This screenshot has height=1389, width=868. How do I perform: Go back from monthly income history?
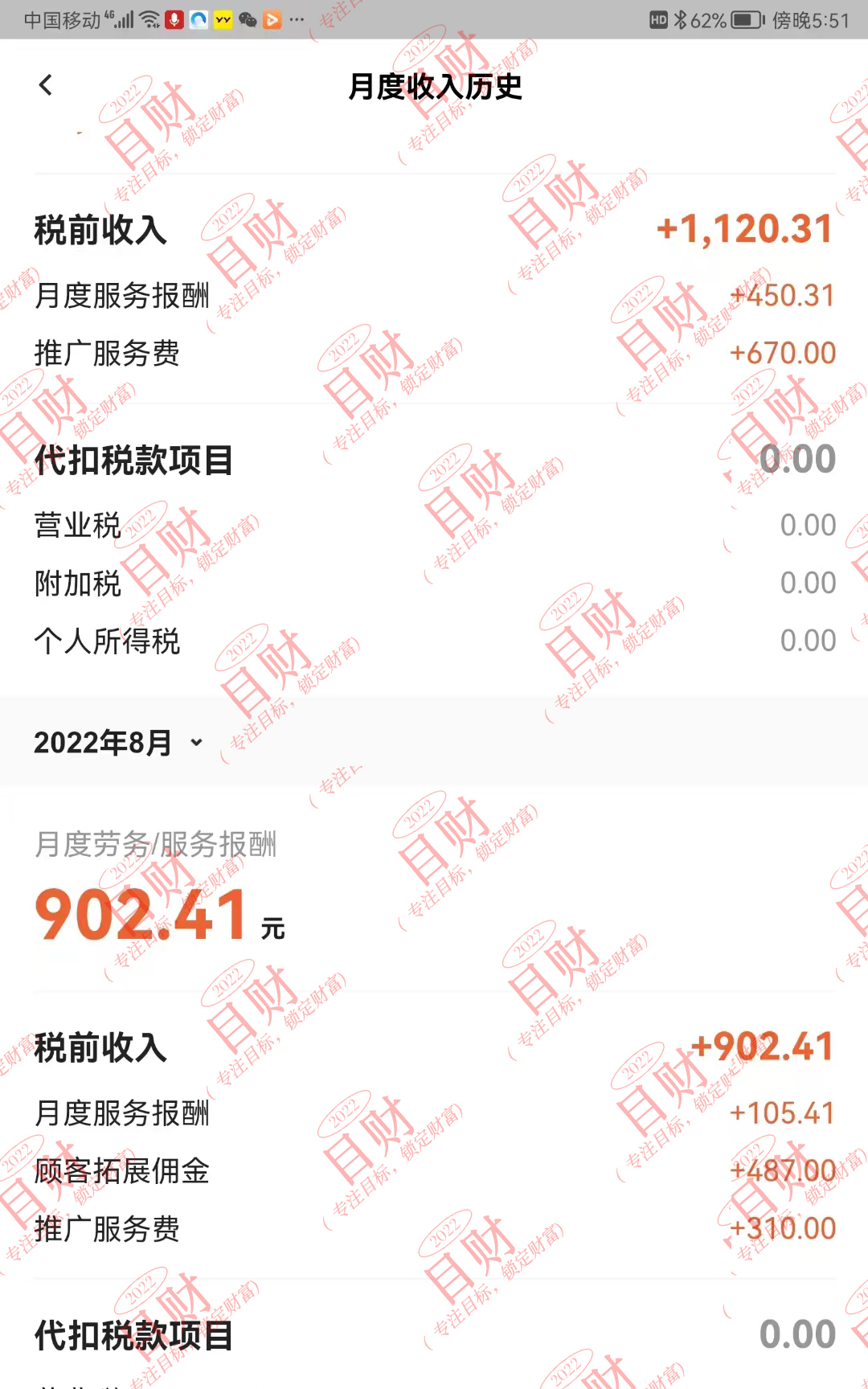[46, 85]
